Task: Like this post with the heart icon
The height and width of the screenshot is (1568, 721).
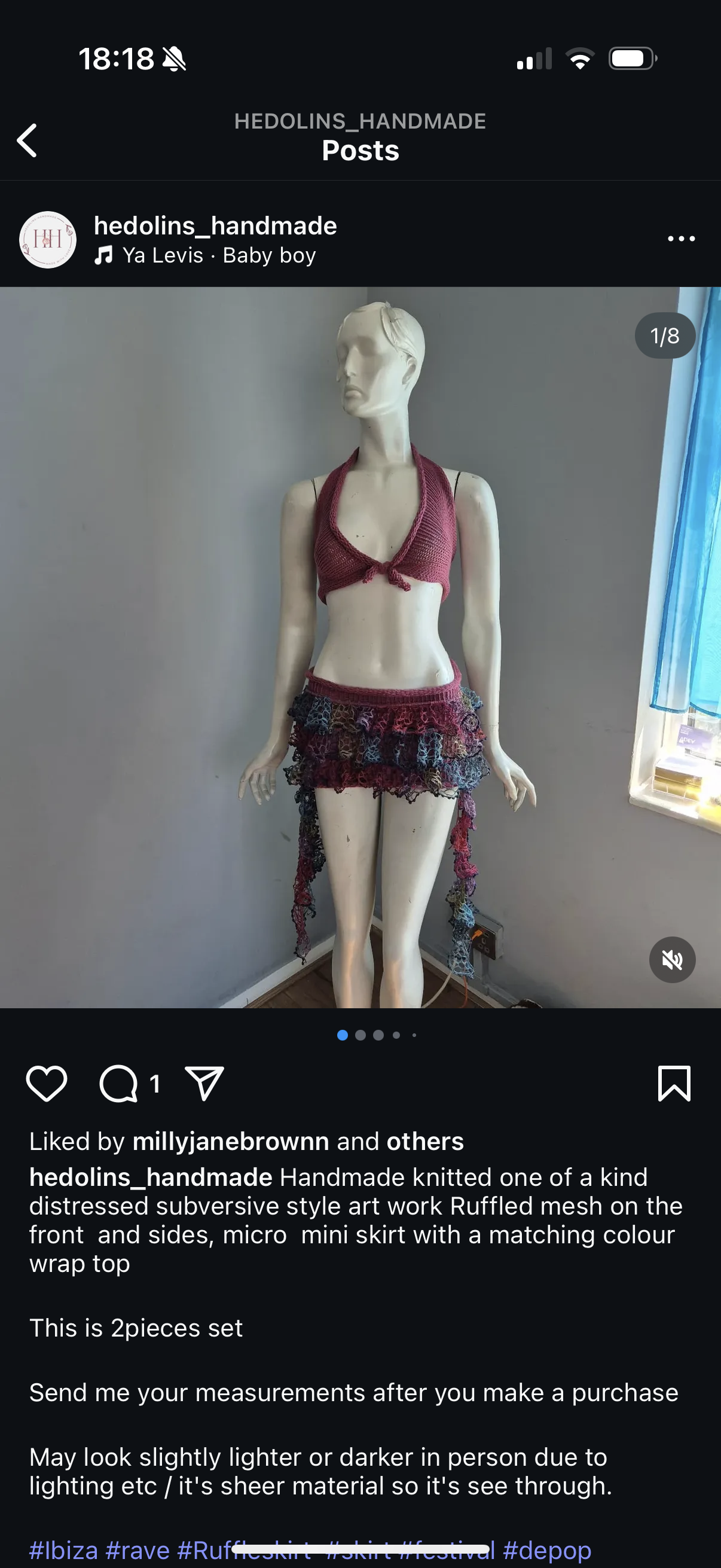Action: [x=46, y=1084]
